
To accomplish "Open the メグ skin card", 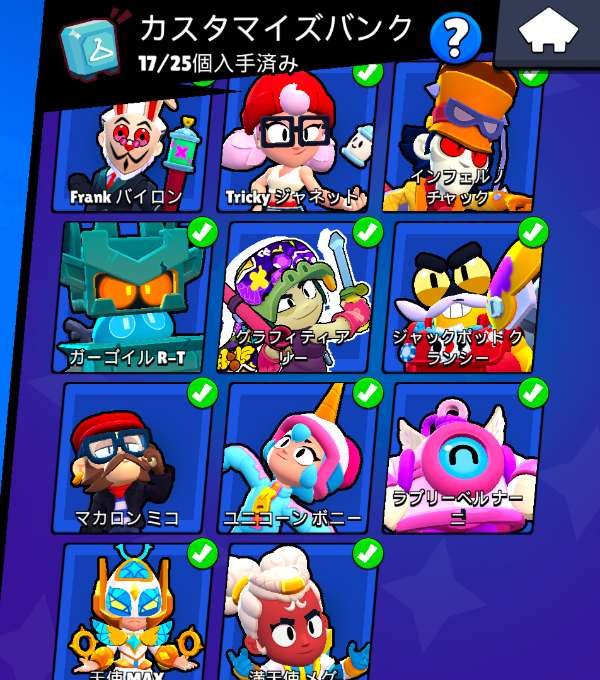I will point(297,611).
